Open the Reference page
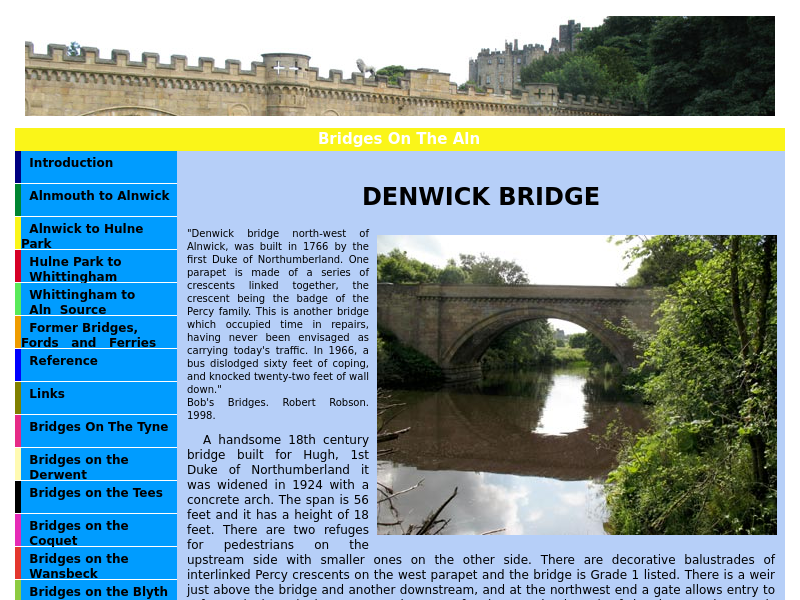The width and height of the screenshot is (800, 600). 63,361
